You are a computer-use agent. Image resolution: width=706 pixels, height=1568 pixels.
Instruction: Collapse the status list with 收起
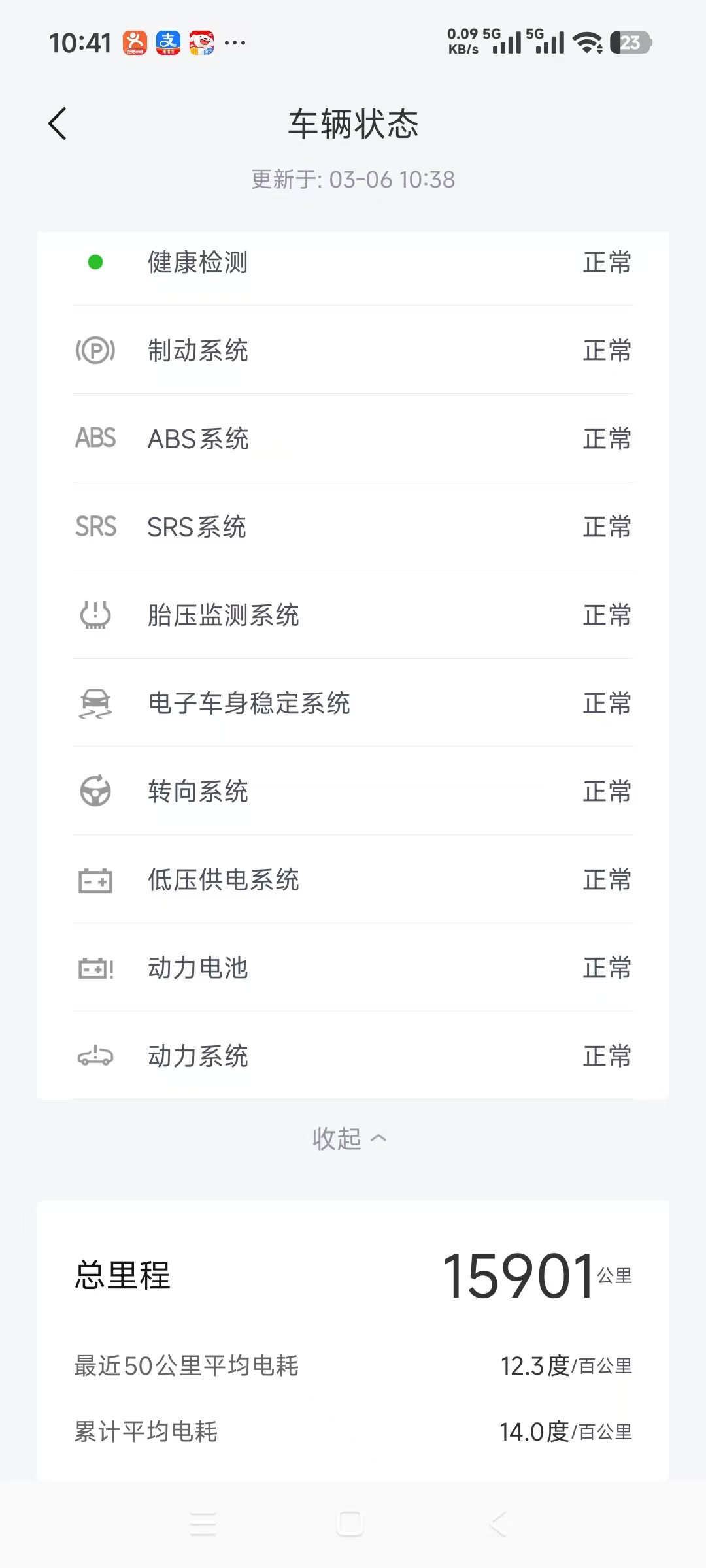(349, 1139)
